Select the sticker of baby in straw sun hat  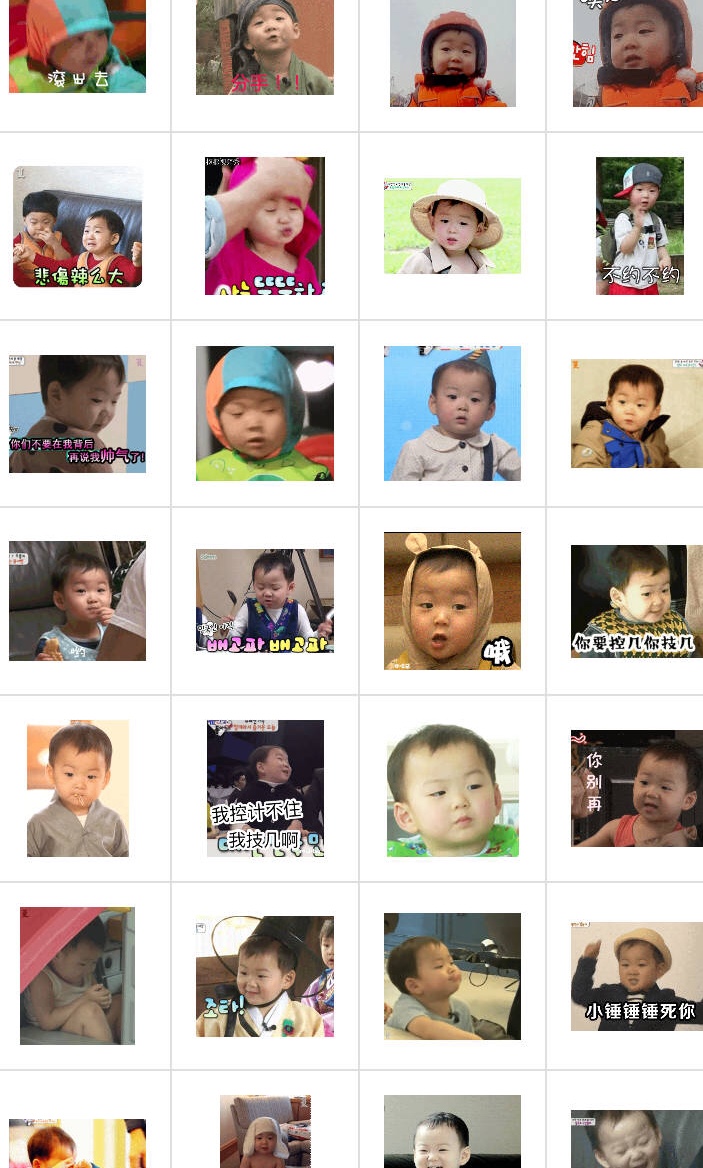452,226
